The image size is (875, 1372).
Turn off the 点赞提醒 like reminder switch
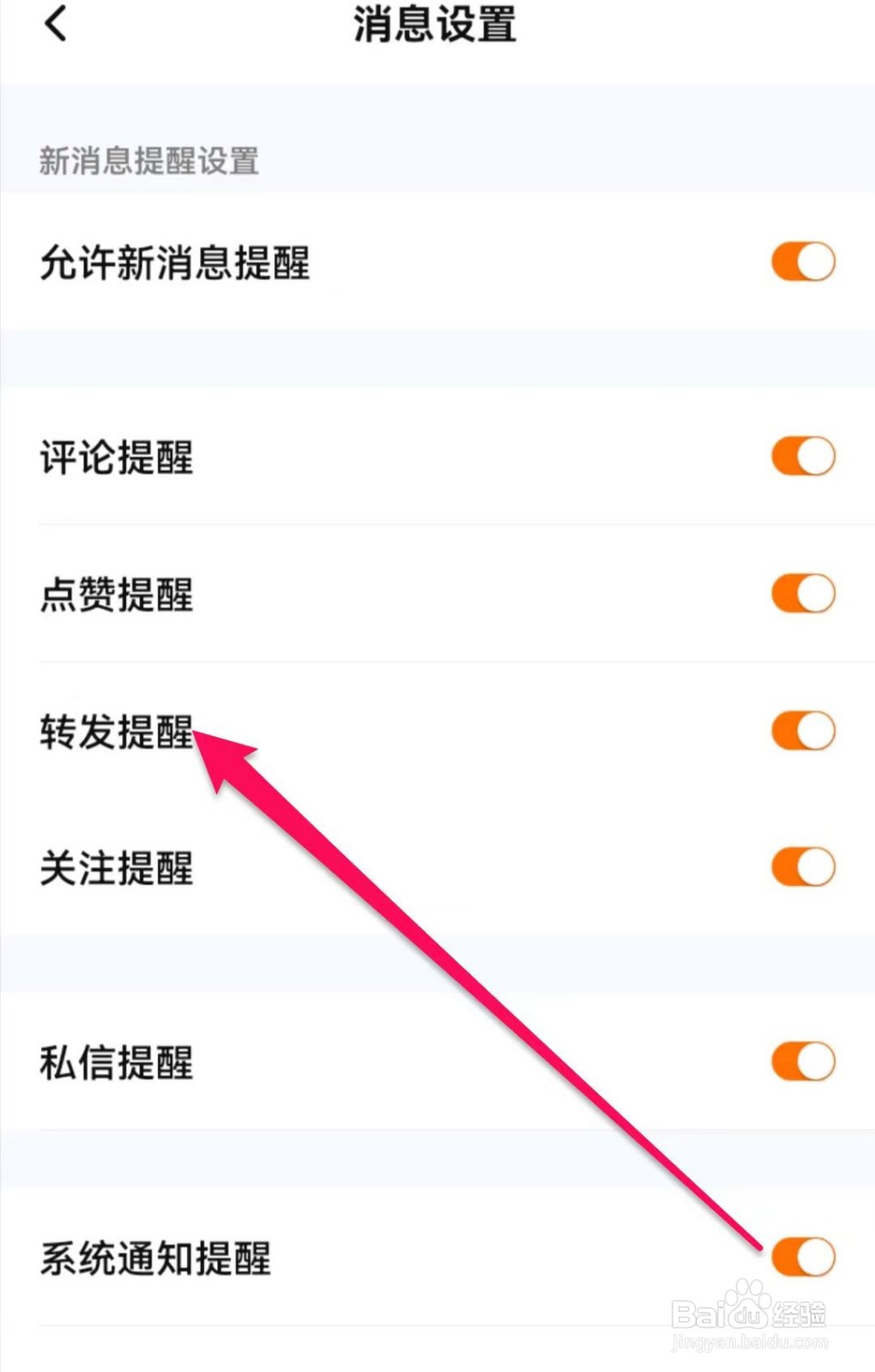[803, 592]
